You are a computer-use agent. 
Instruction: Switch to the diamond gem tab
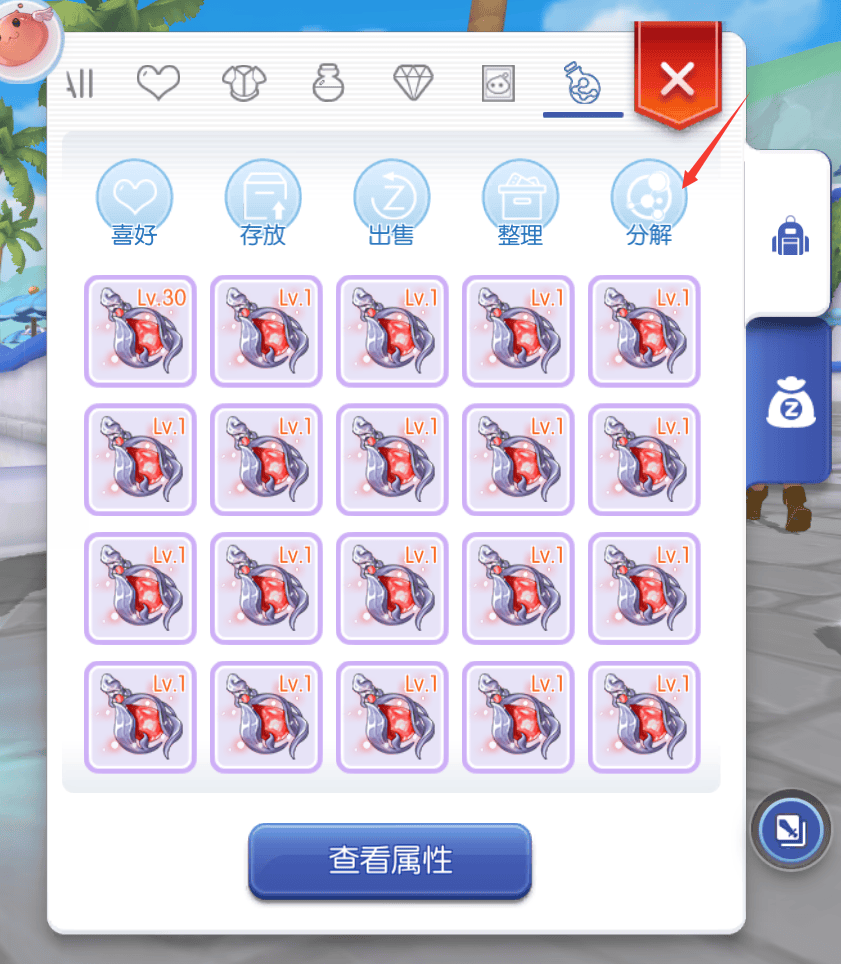pos(413,83)
